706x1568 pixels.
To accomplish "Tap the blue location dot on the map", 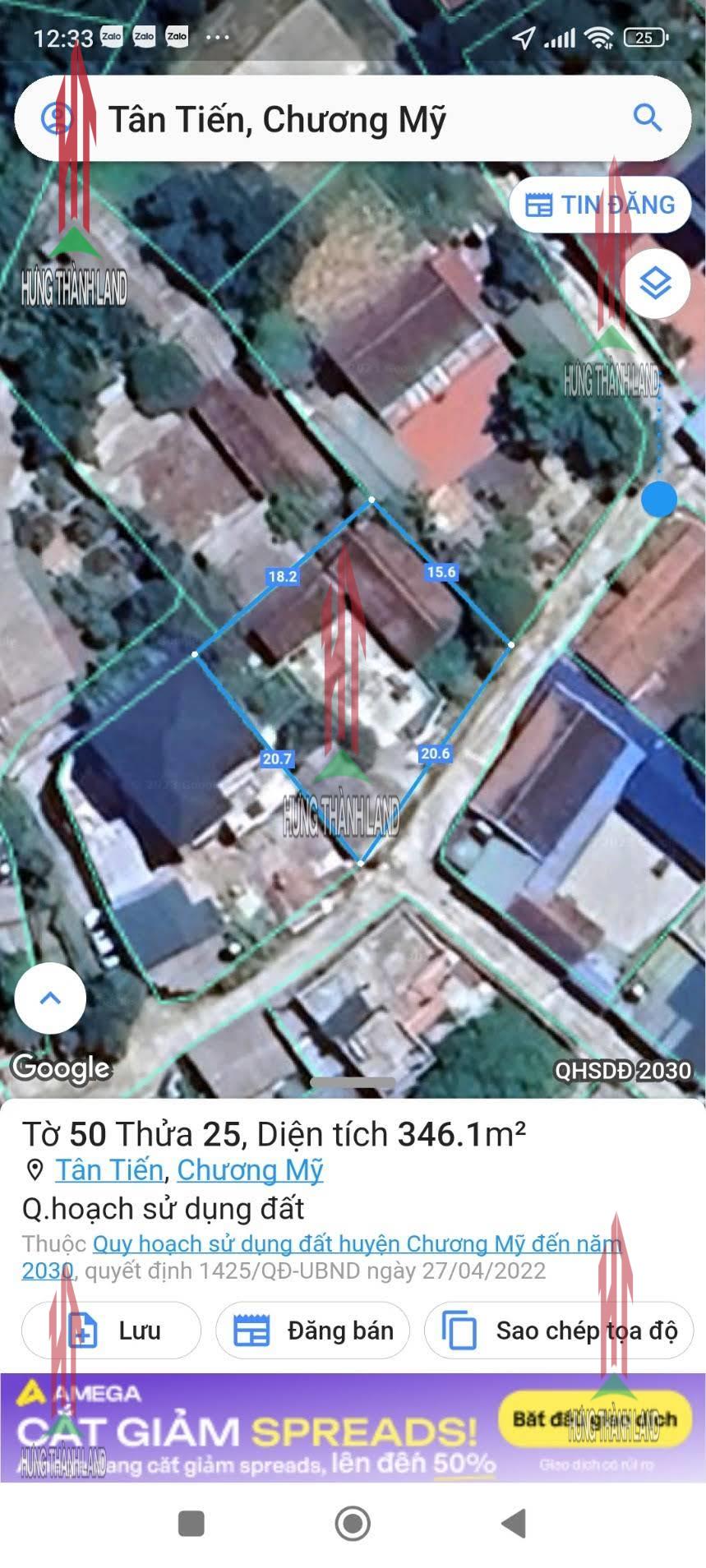I will pos(658,500).
